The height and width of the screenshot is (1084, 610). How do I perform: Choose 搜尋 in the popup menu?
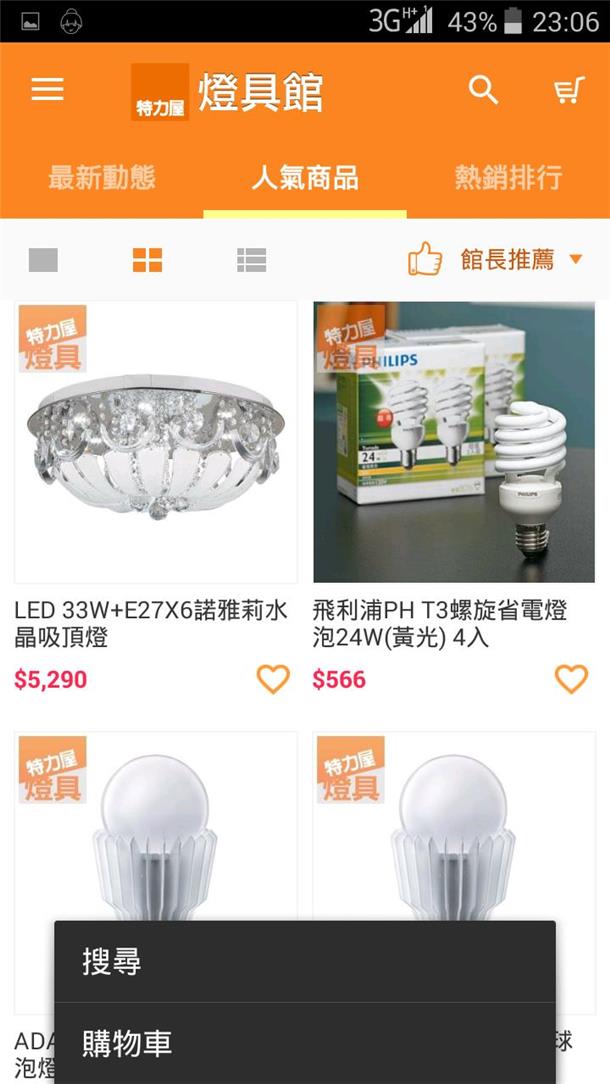[x=305, y=962]
